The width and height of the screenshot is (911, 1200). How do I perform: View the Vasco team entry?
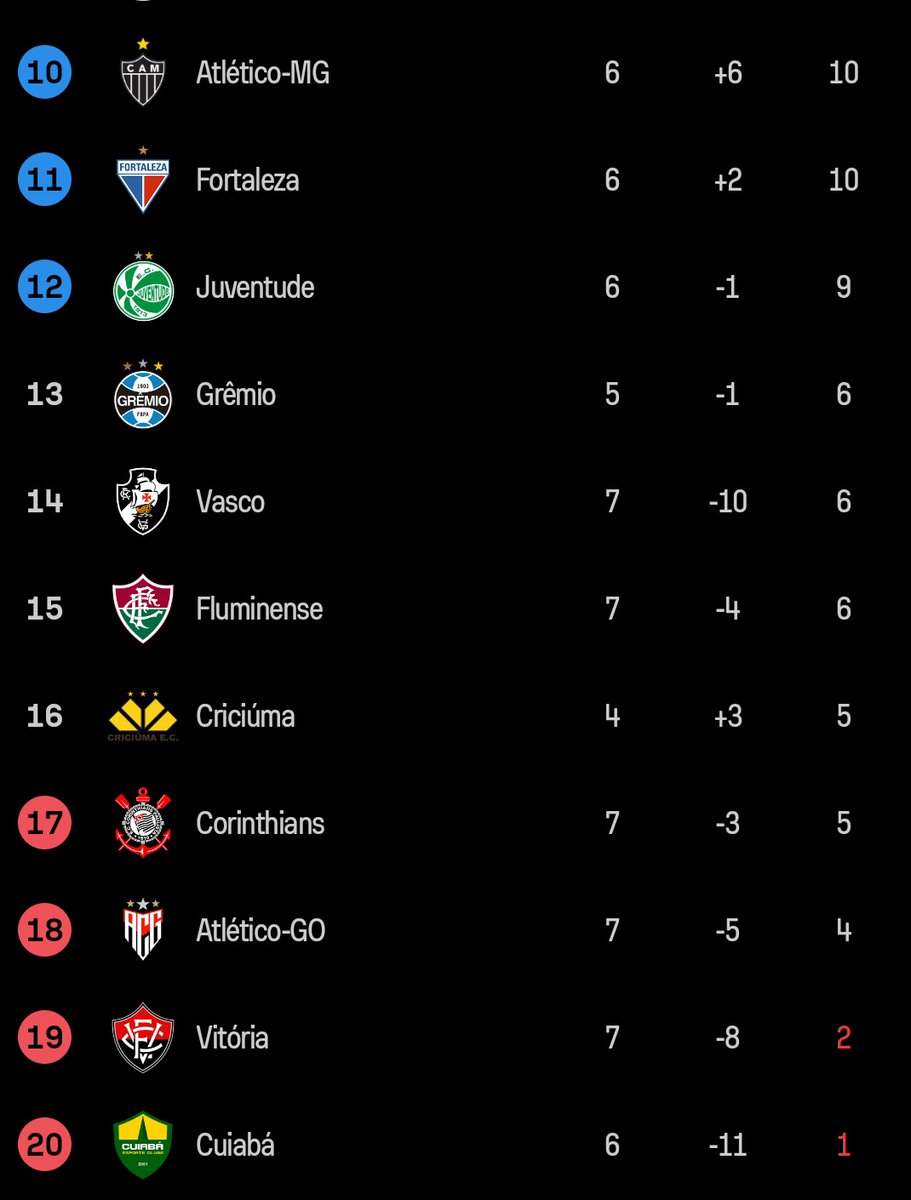click(230, 501)
